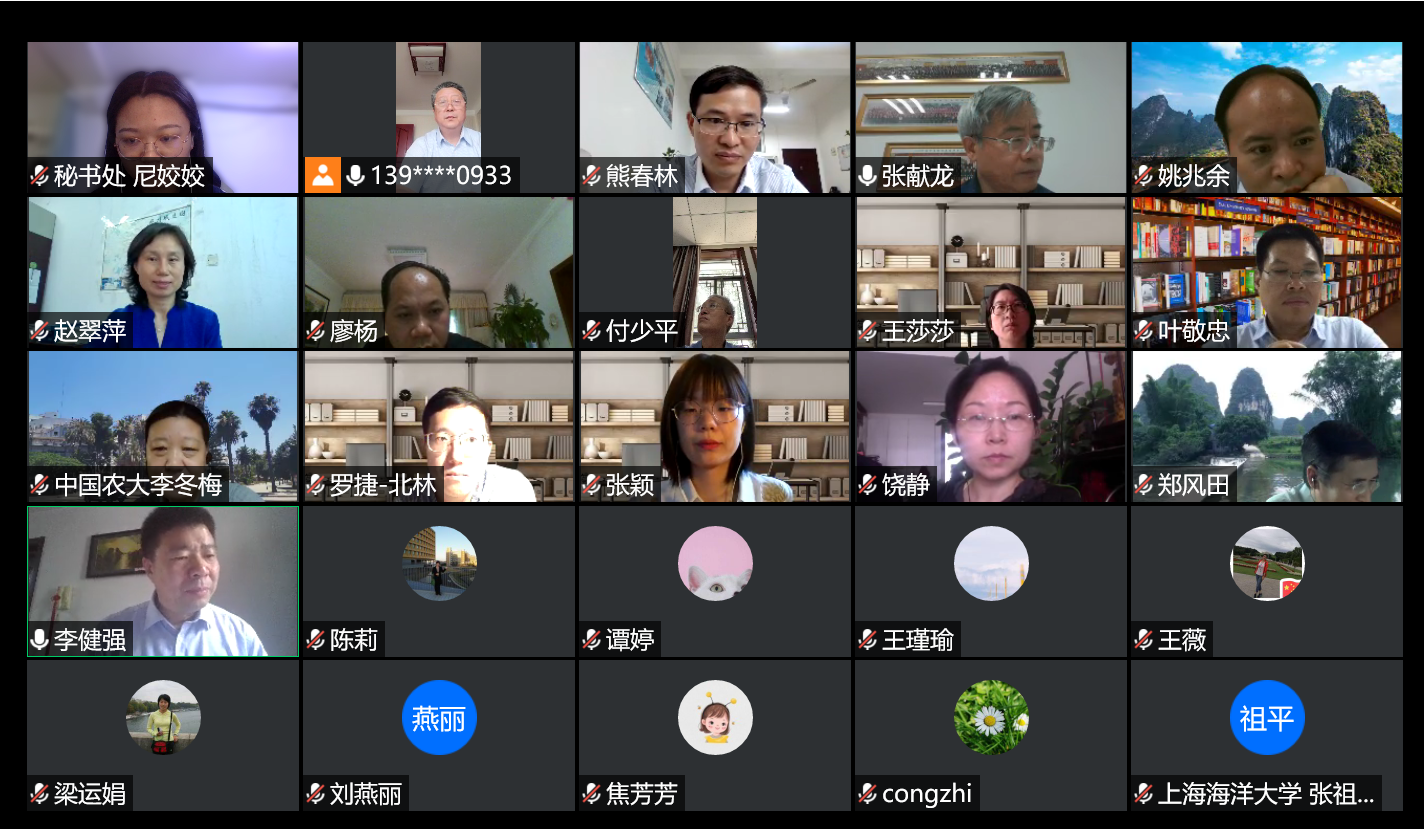
Task: Choose 姚兆余's video tile
Action: pyautogui.click(x=1266, y=117)
